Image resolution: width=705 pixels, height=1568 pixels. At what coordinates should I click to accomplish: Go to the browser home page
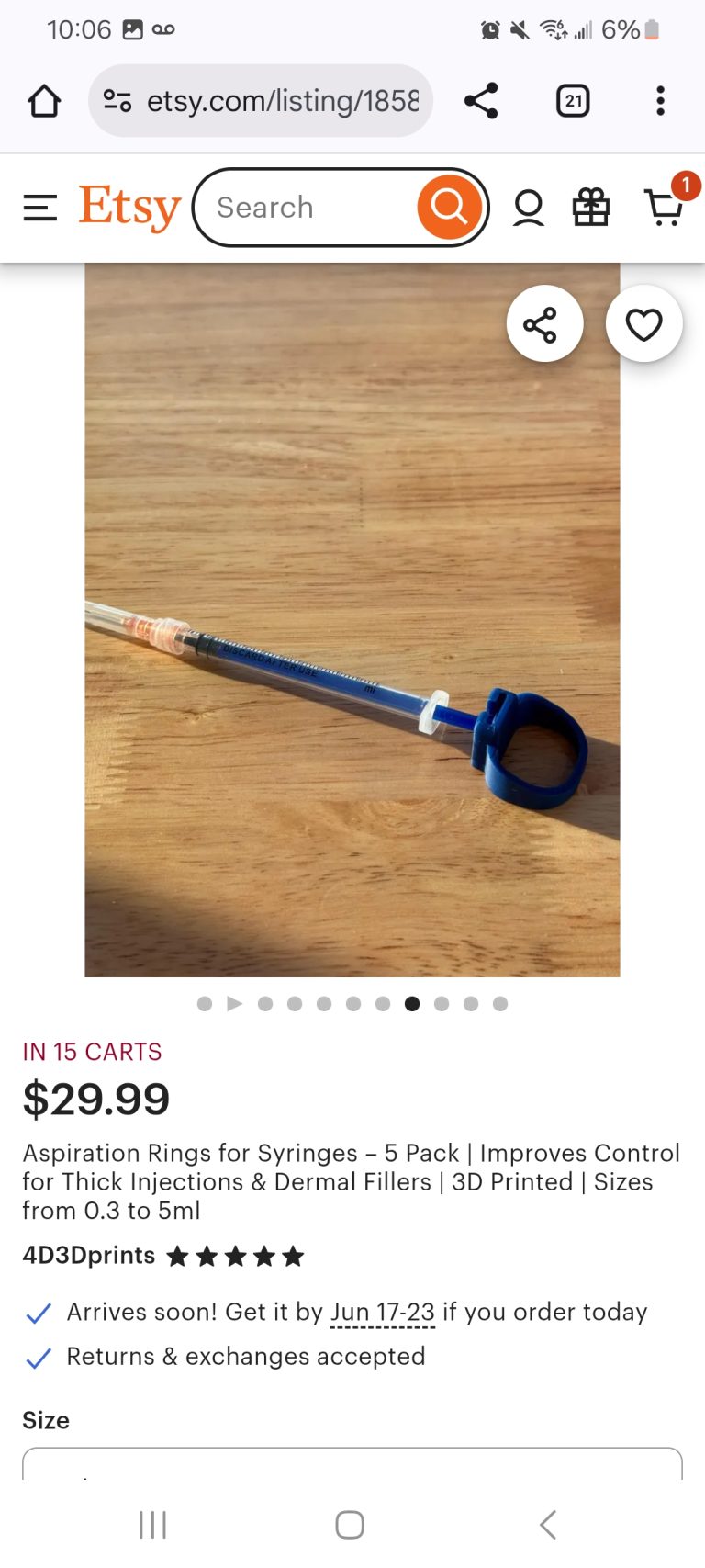pos(44,101)
